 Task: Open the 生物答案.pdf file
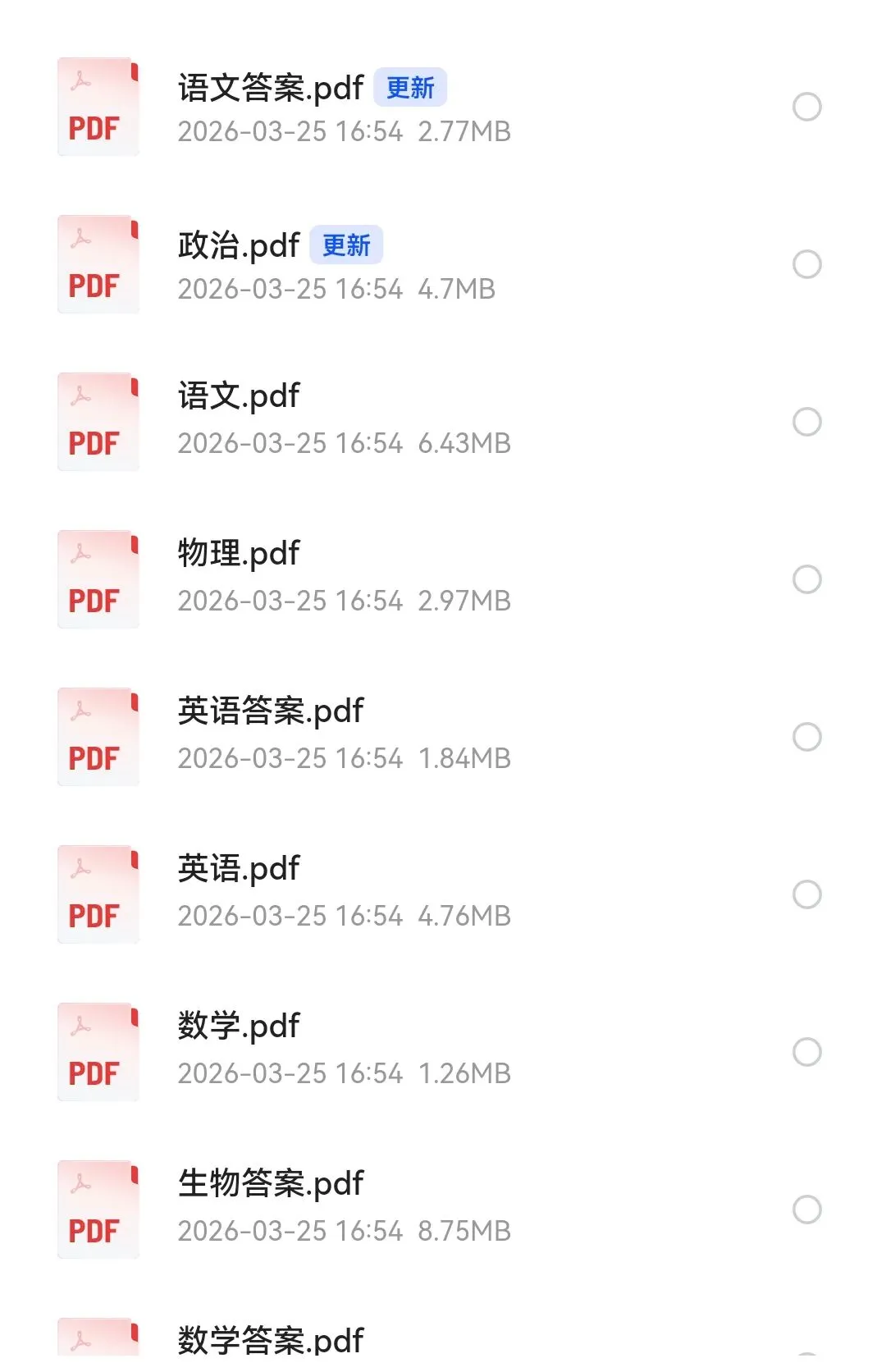[x=270, y=1184]
